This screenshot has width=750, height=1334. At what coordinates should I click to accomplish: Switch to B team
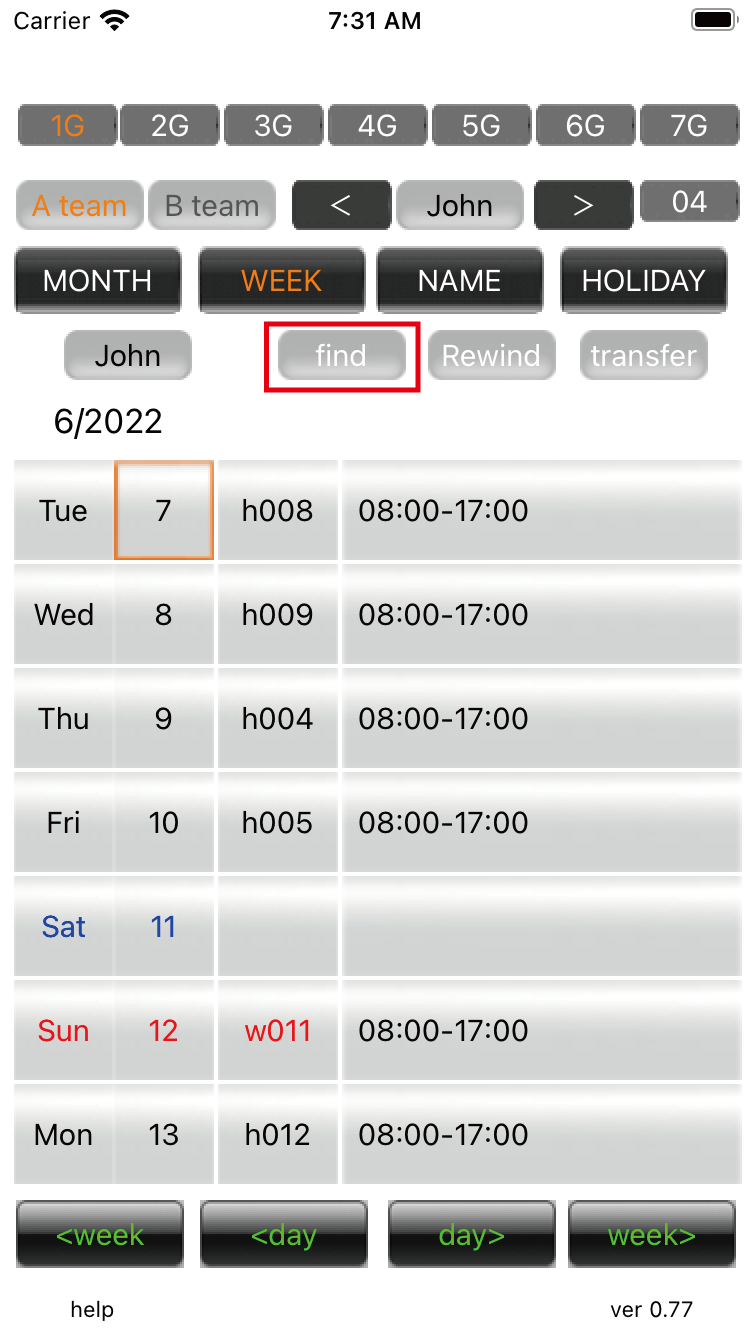coord(212,206)
